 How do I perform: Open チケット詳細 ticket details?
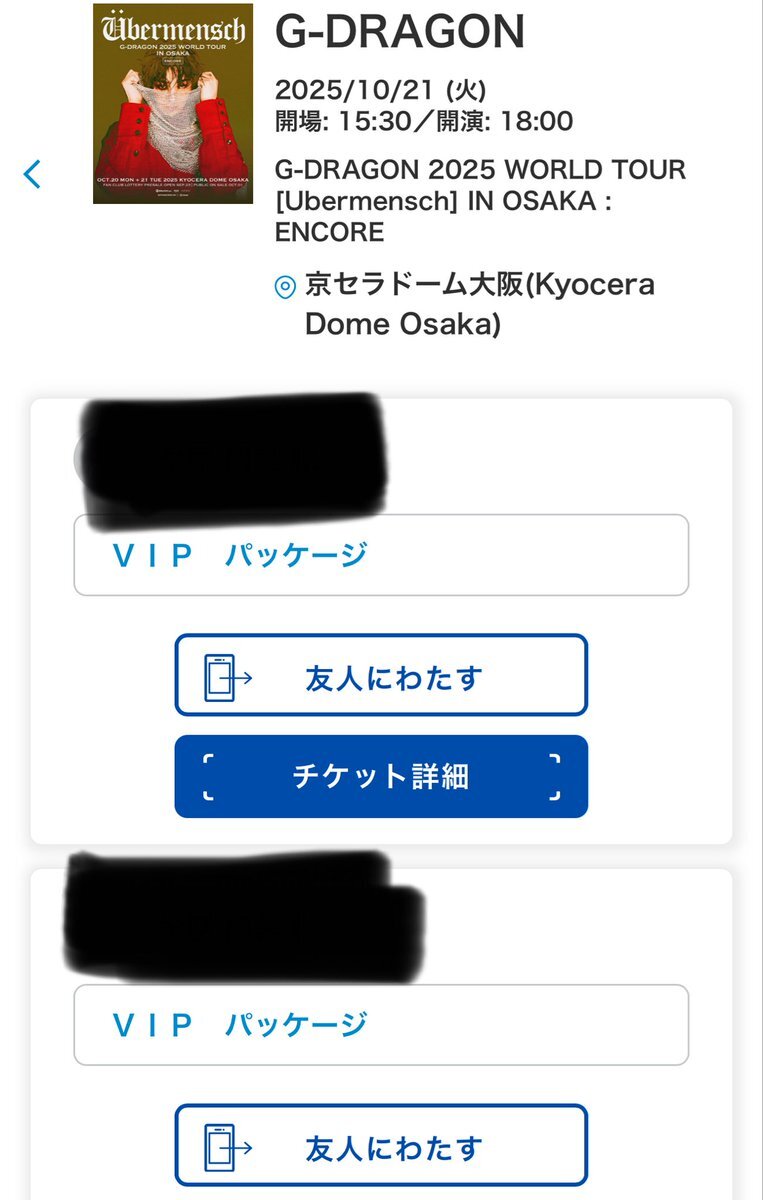(381, 776)
